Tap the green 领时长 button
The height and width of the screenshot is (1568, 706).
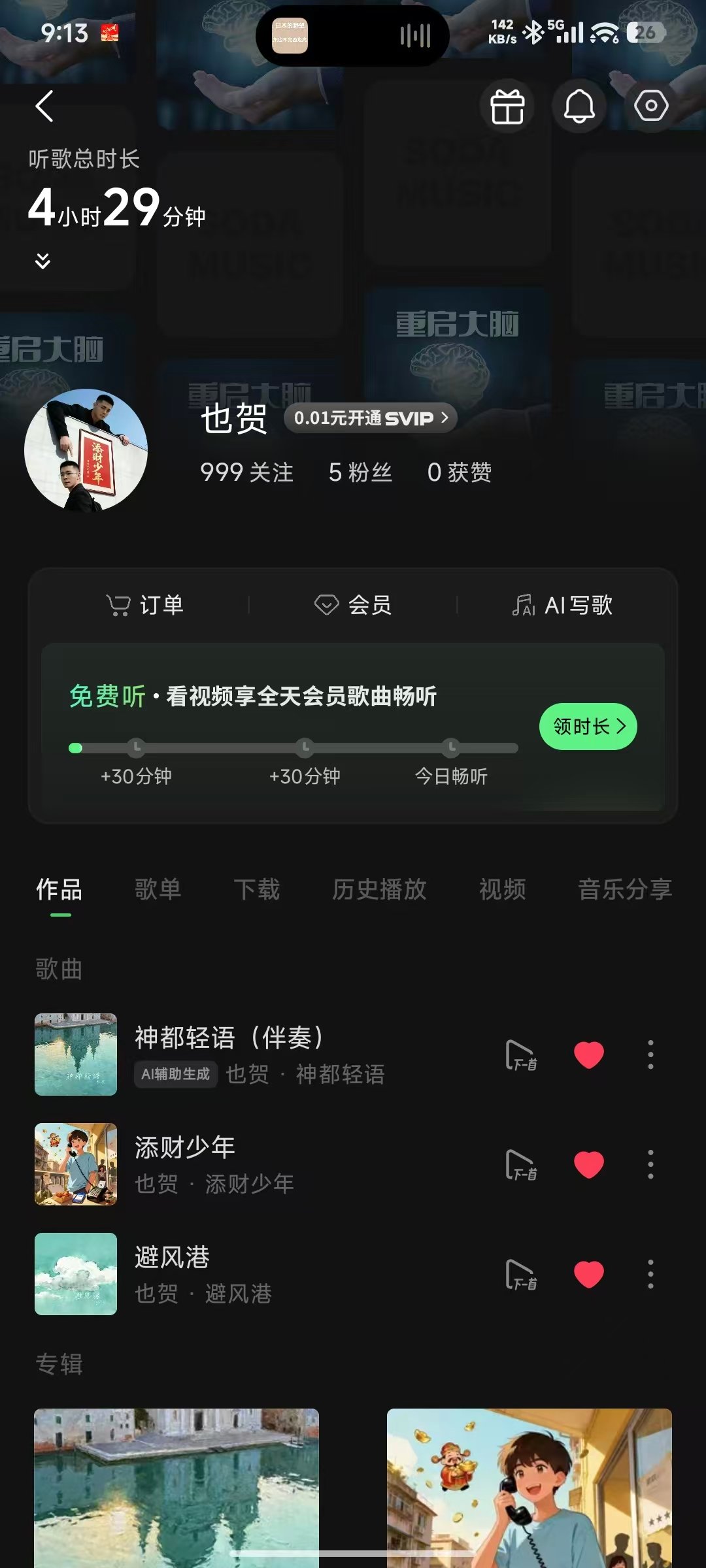pyautogui.click(x=588, y=727)
